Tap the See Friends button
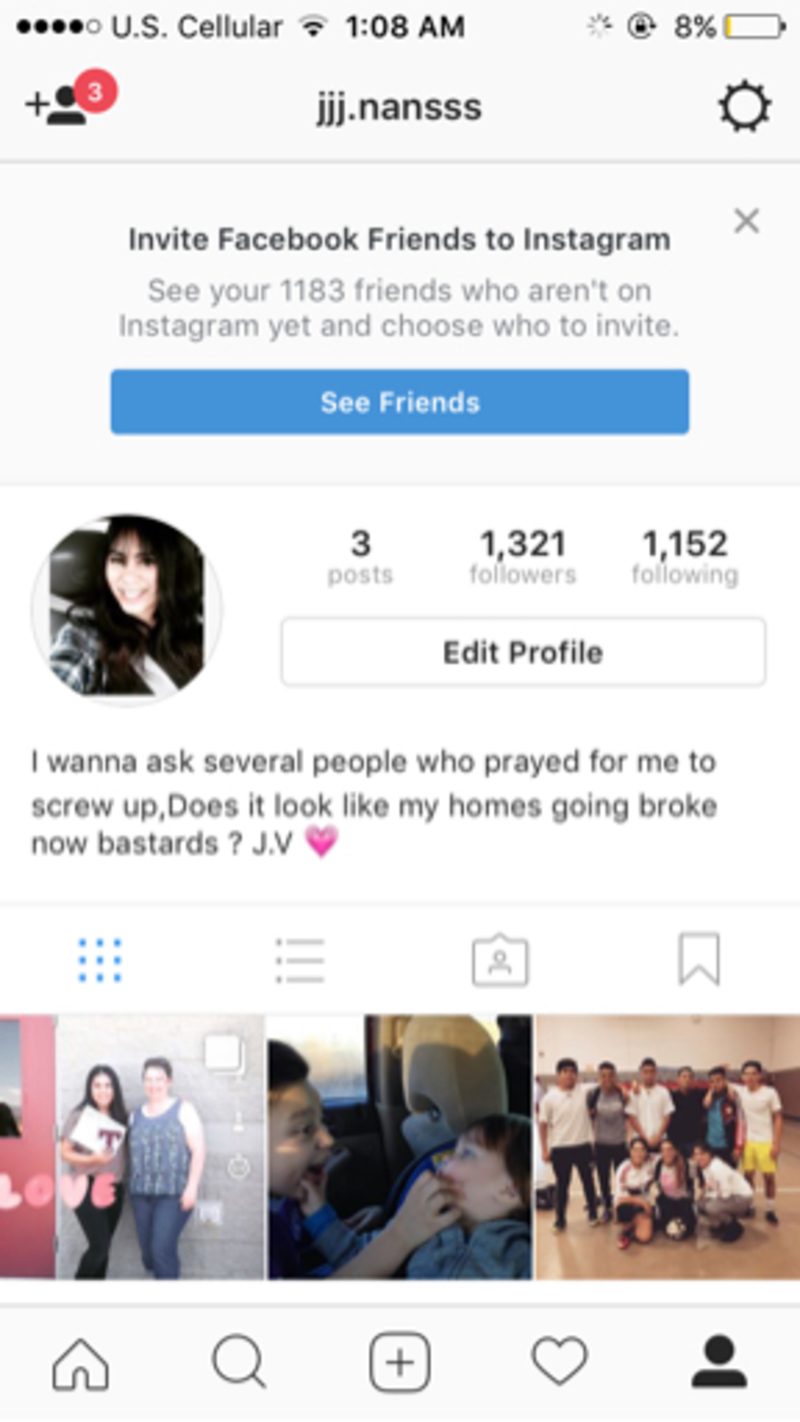Viewport: 800px width, 1422px height. (x=399, y=402)
